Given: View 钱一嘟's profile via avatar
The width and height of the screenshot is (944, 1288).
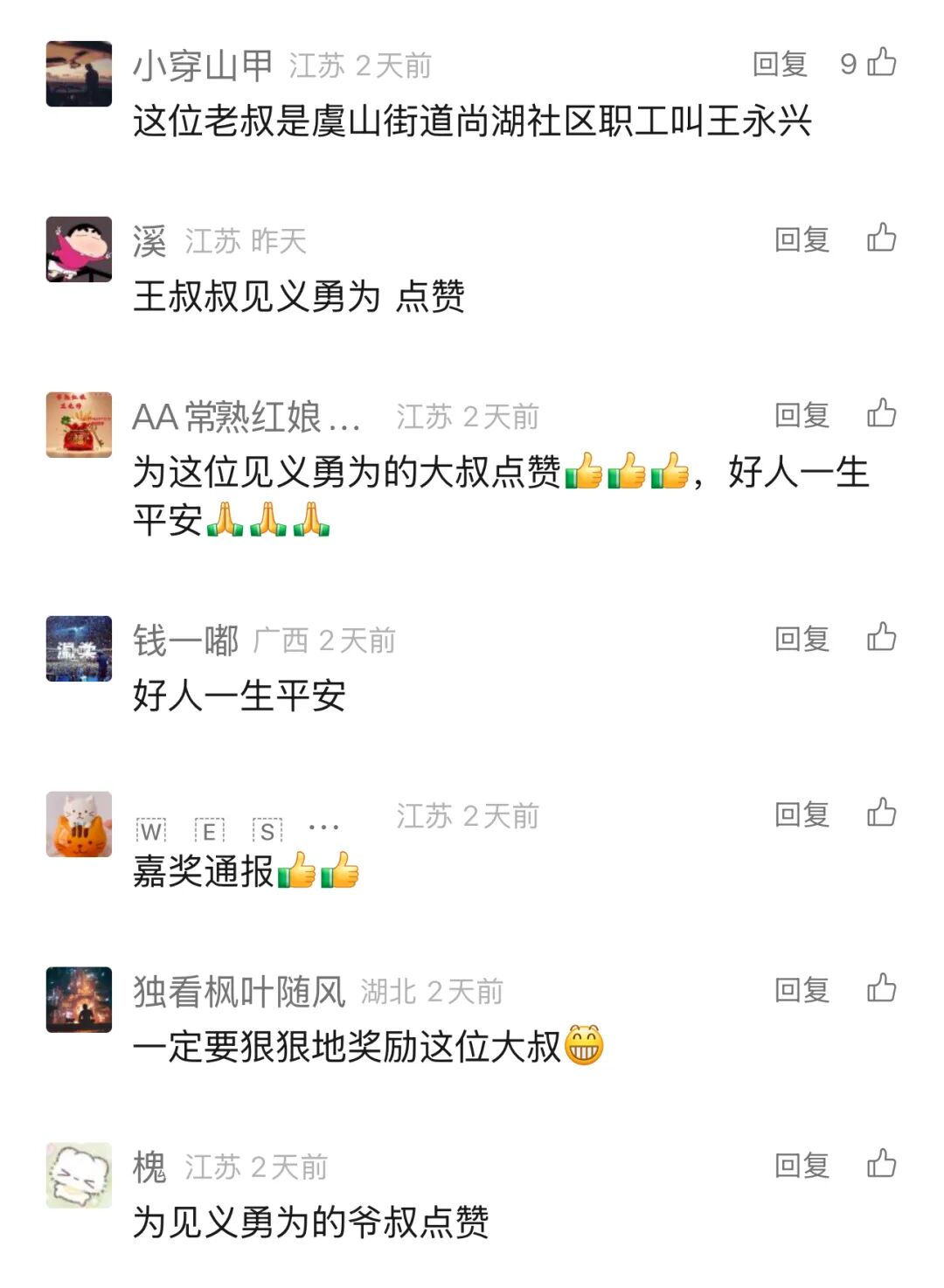Looking at the screenshot, I should (79, 648).
